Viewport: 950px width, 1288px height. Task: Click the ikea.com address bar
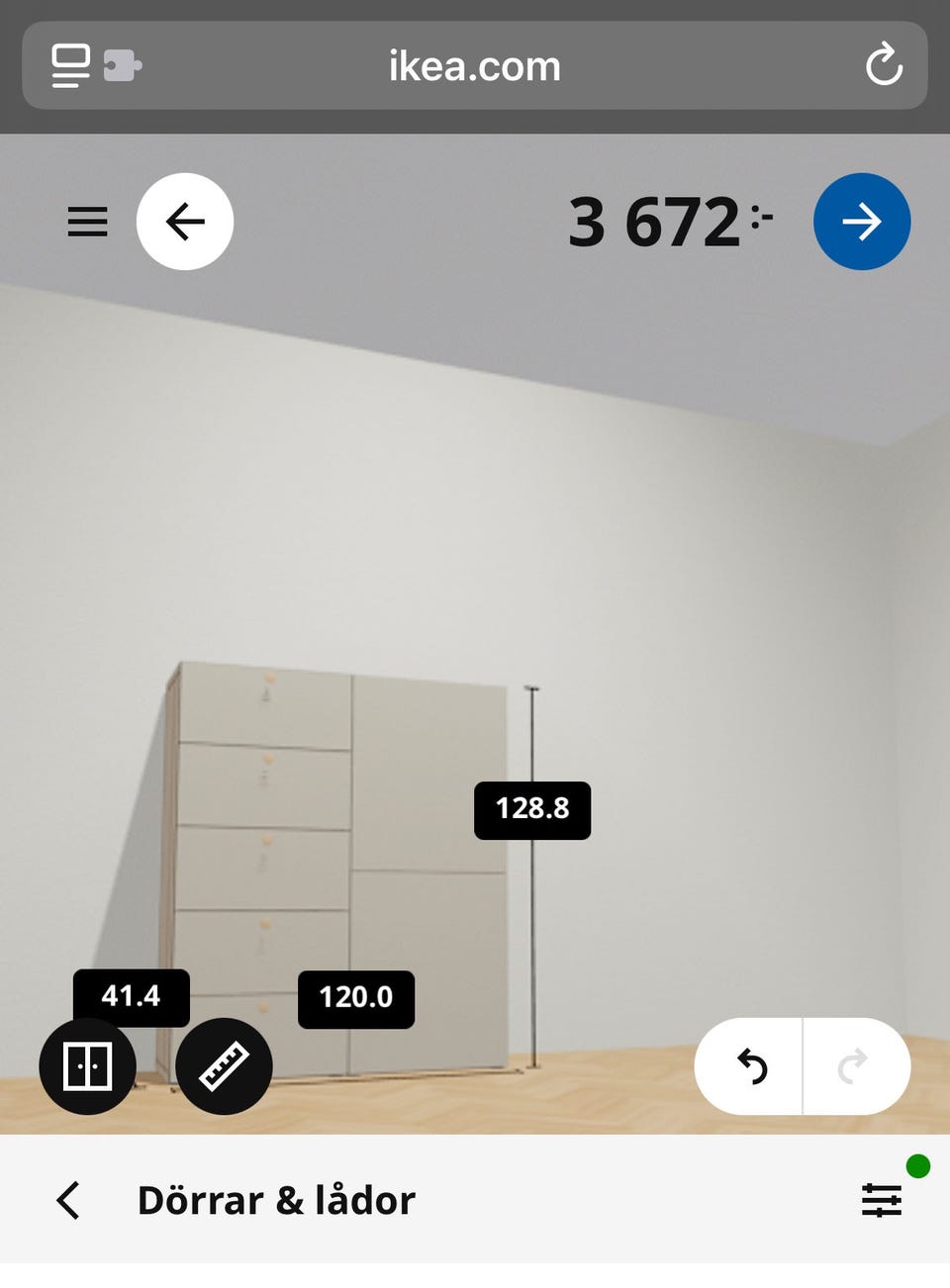tap(474, 65)
